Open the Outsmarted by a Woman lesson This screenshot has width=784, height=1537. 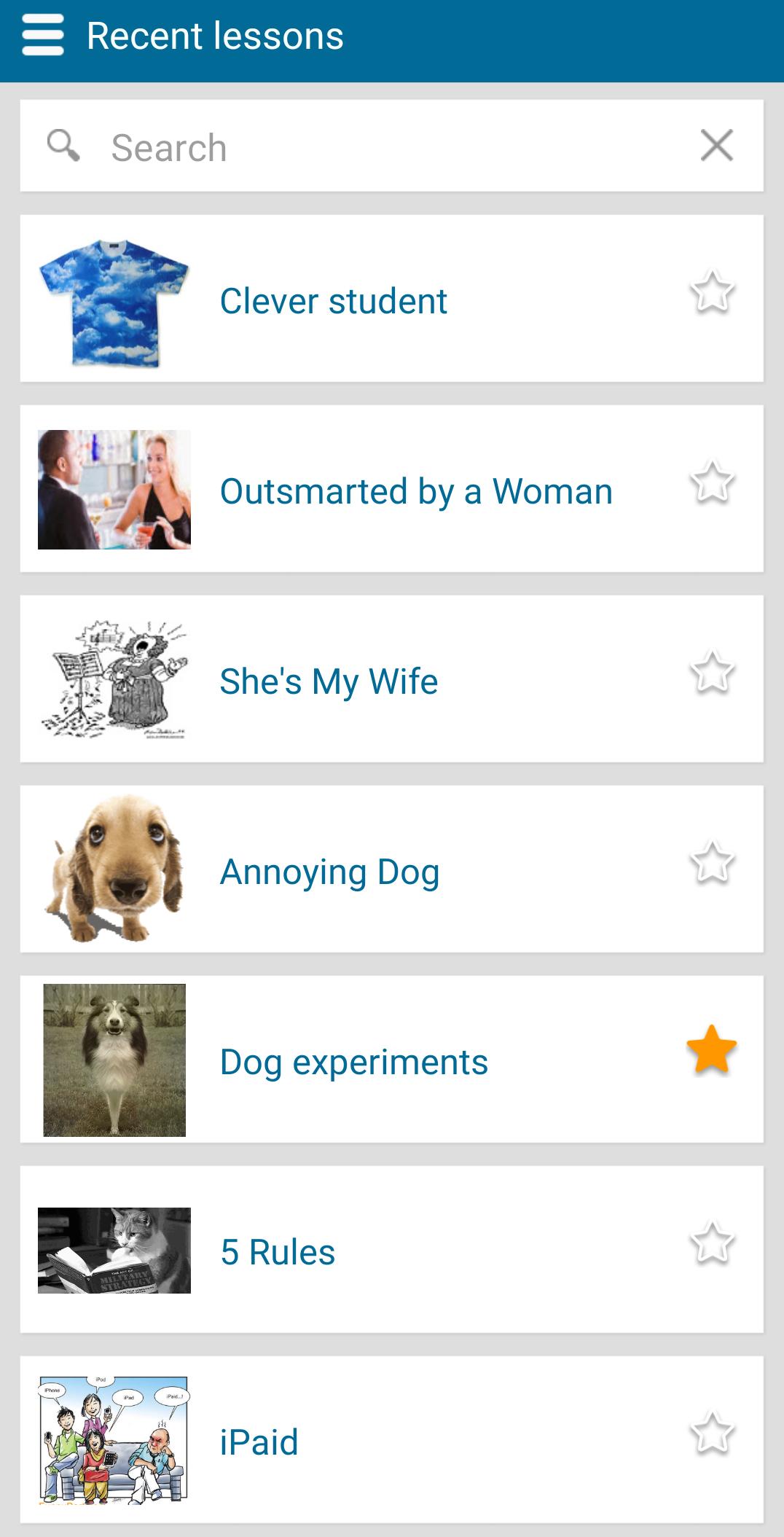tap(415, 491)
